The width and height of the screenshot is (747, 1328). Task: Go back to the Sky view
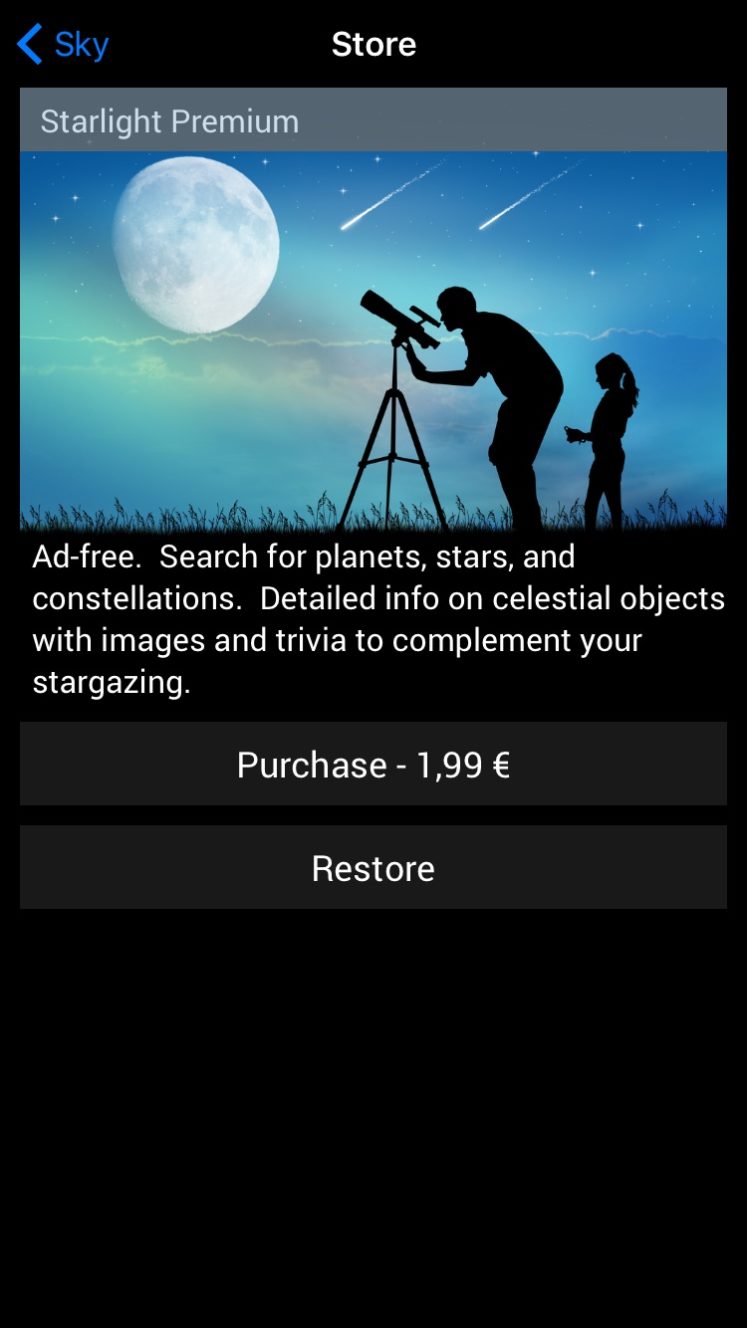[x=62, y=44]
